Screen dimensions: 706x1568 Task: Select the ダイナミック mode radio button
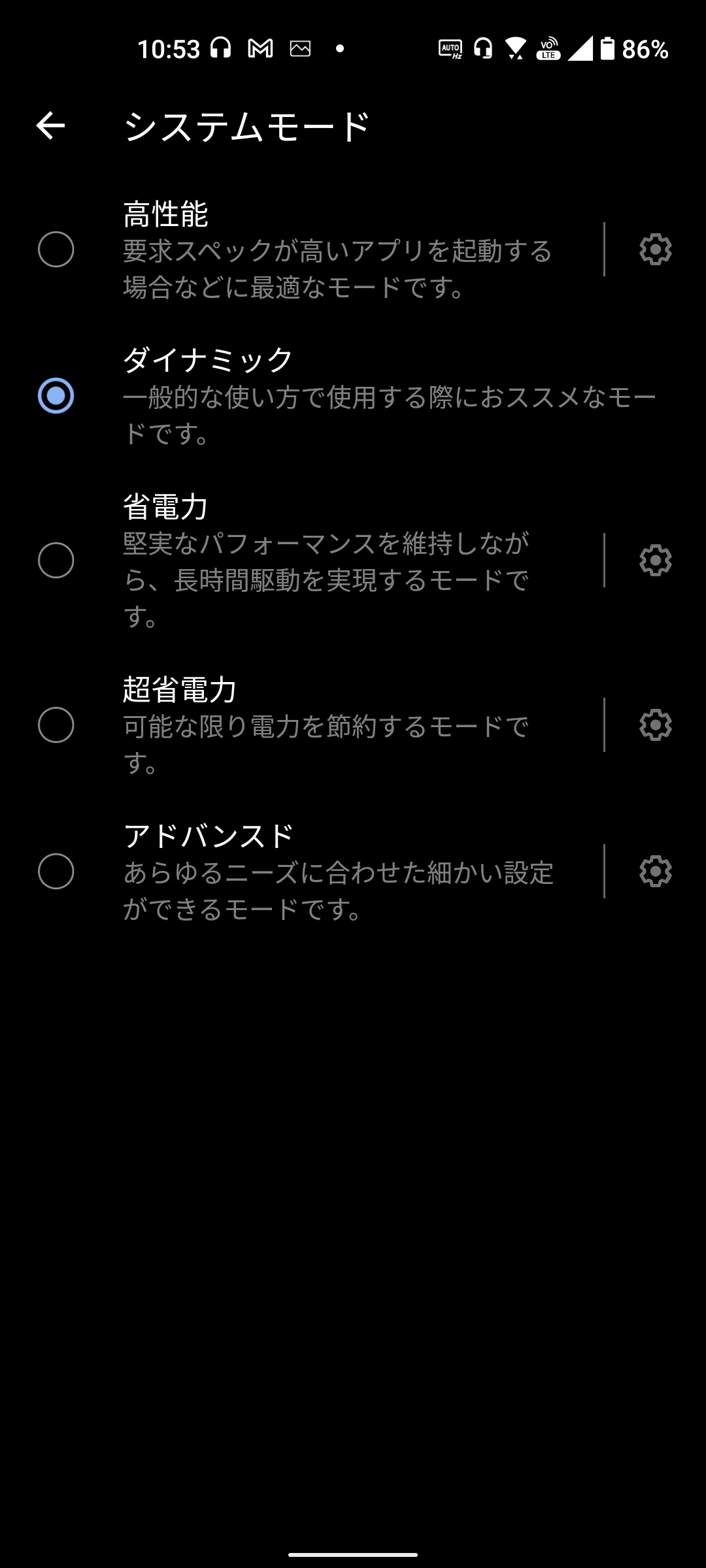pyautogui.click(x=56, y=396)
